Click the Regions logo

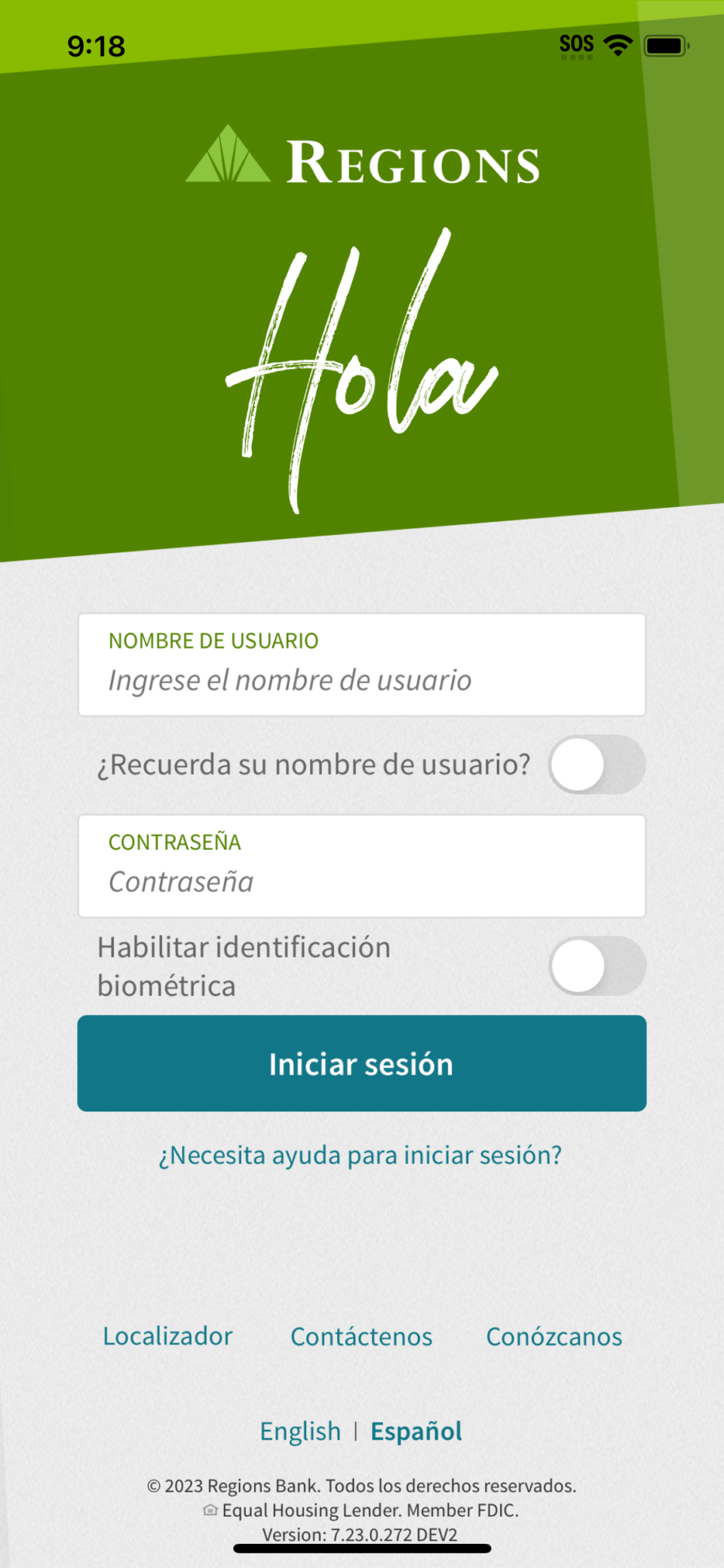point(362,161)
